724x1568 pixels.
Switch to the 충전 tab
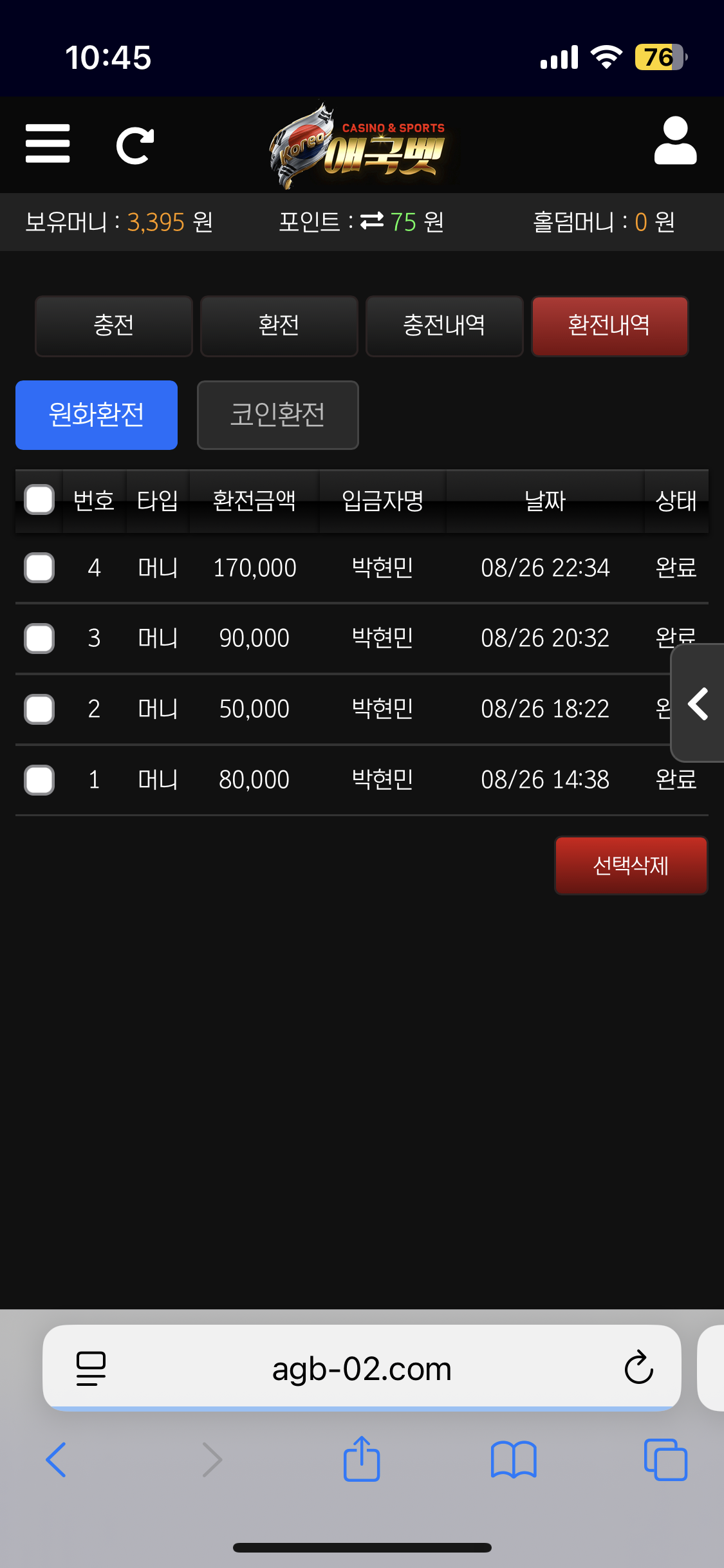click(114, 326)
